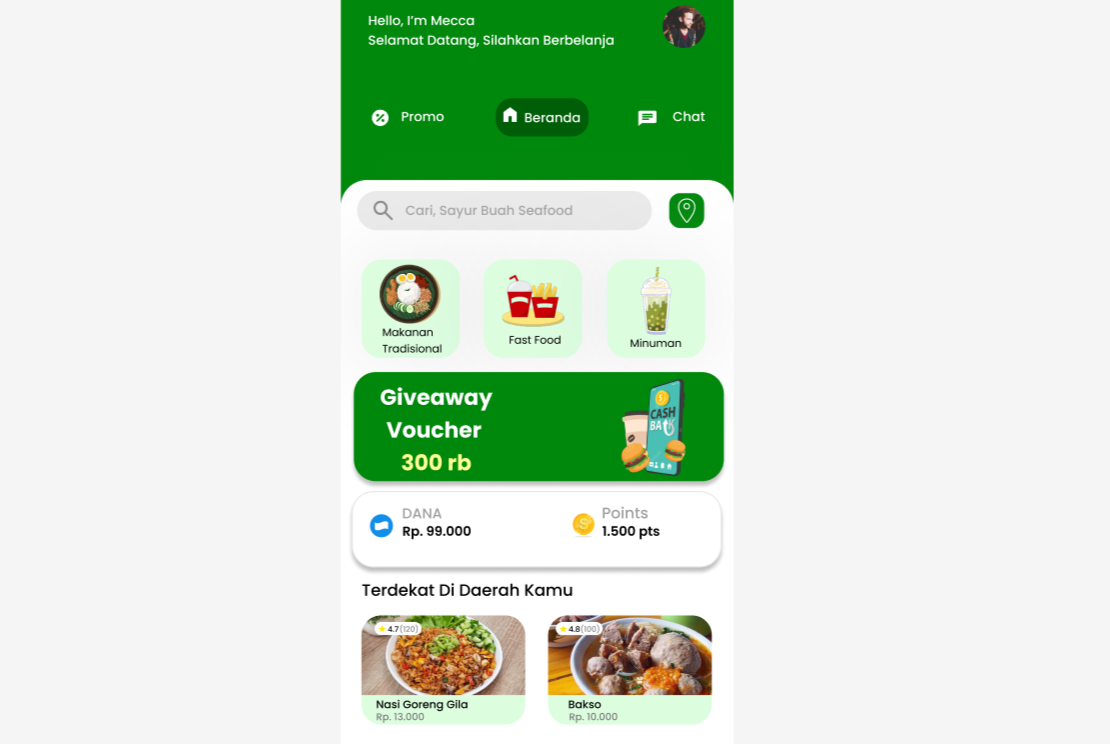1110x744 pixels.
Task: Select the Bakso food card
Action: click(629, 668)
